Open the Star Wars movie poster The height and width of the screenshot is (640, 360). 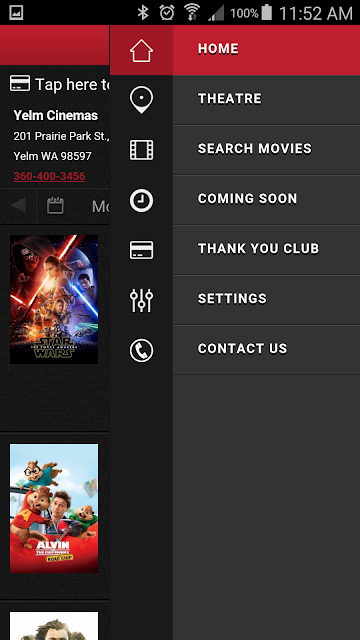54,299
